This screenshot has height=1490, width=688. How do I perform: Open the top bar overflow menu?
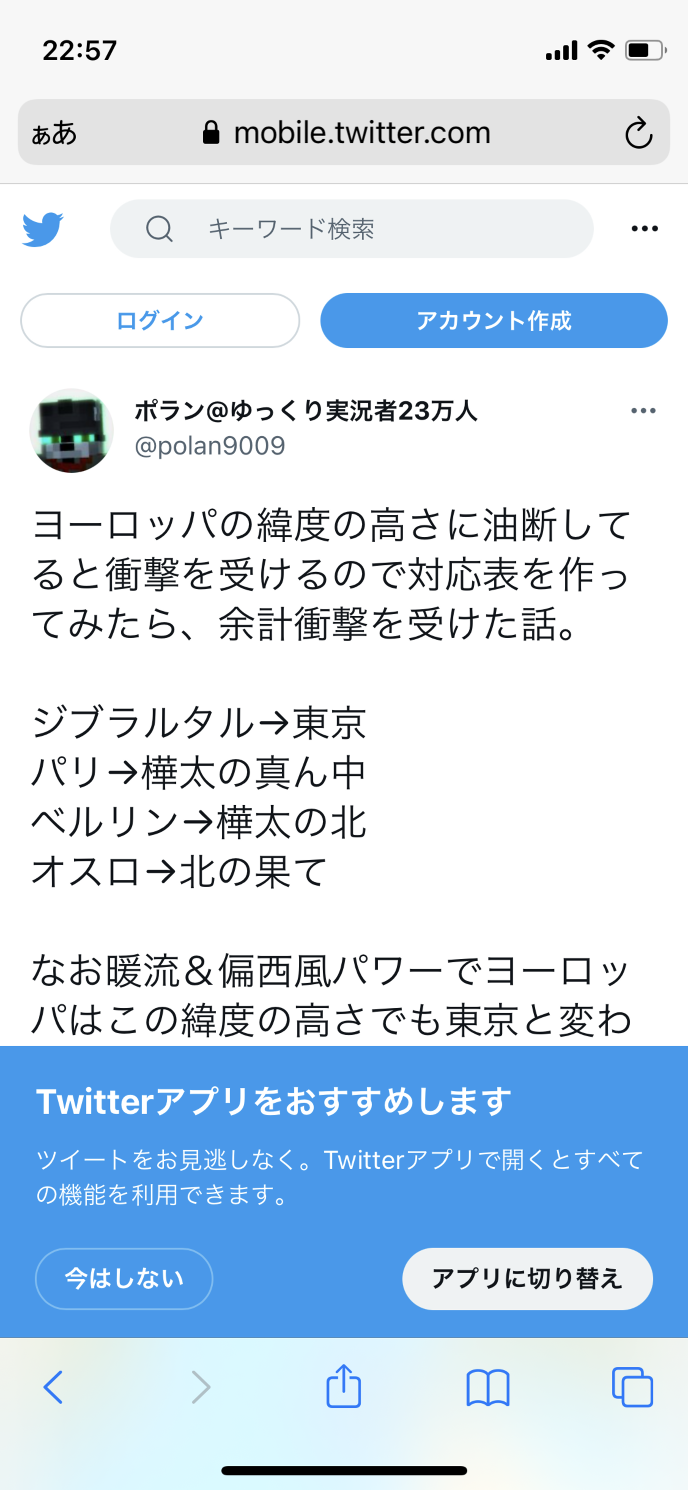coord(645,229)
